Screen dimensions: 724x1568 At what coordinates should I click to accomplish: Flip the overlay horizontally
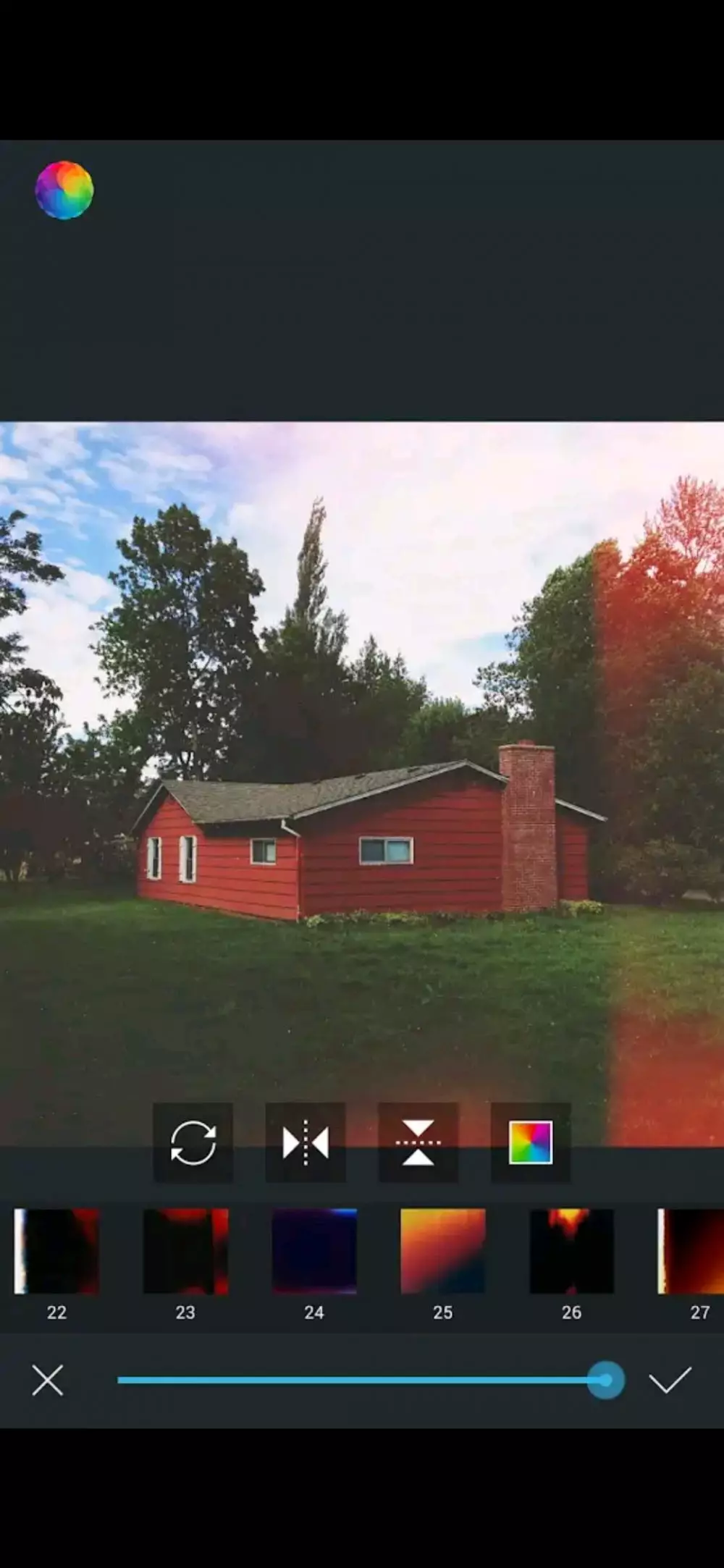click(305, 1143)
